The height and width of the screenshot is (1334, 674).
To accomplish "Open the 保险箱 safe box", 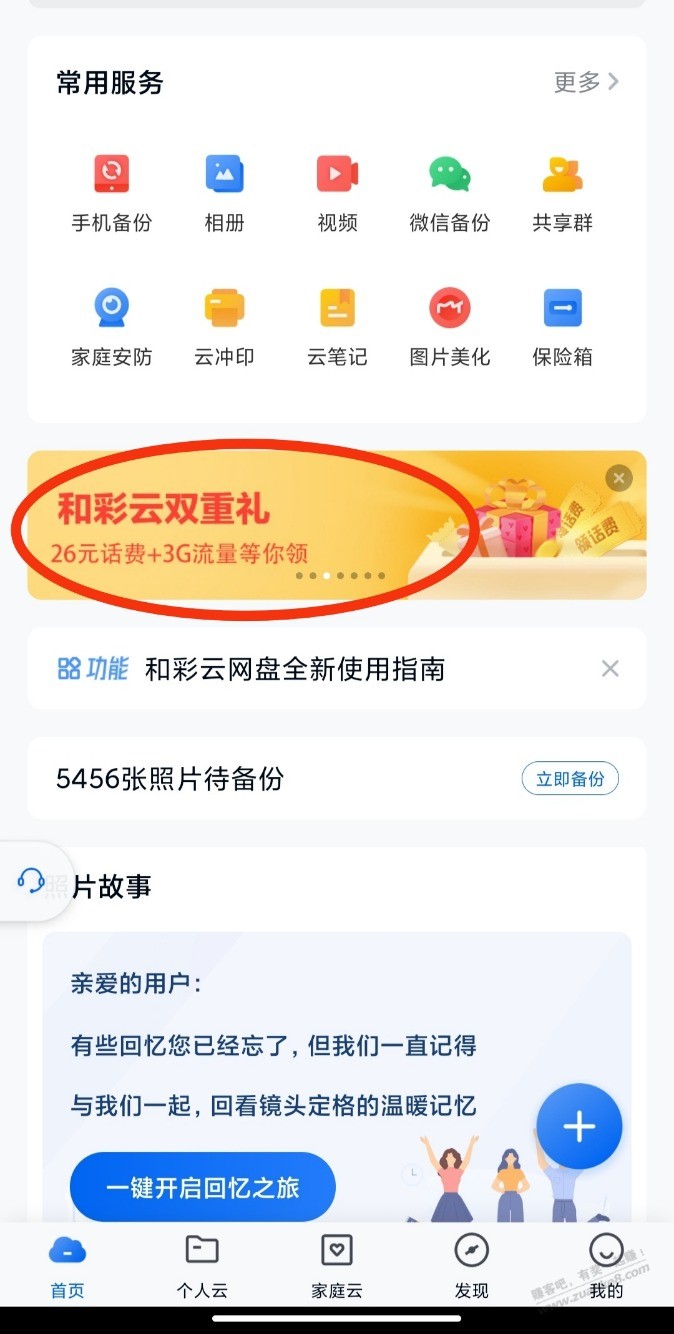I will click(562, 326).
